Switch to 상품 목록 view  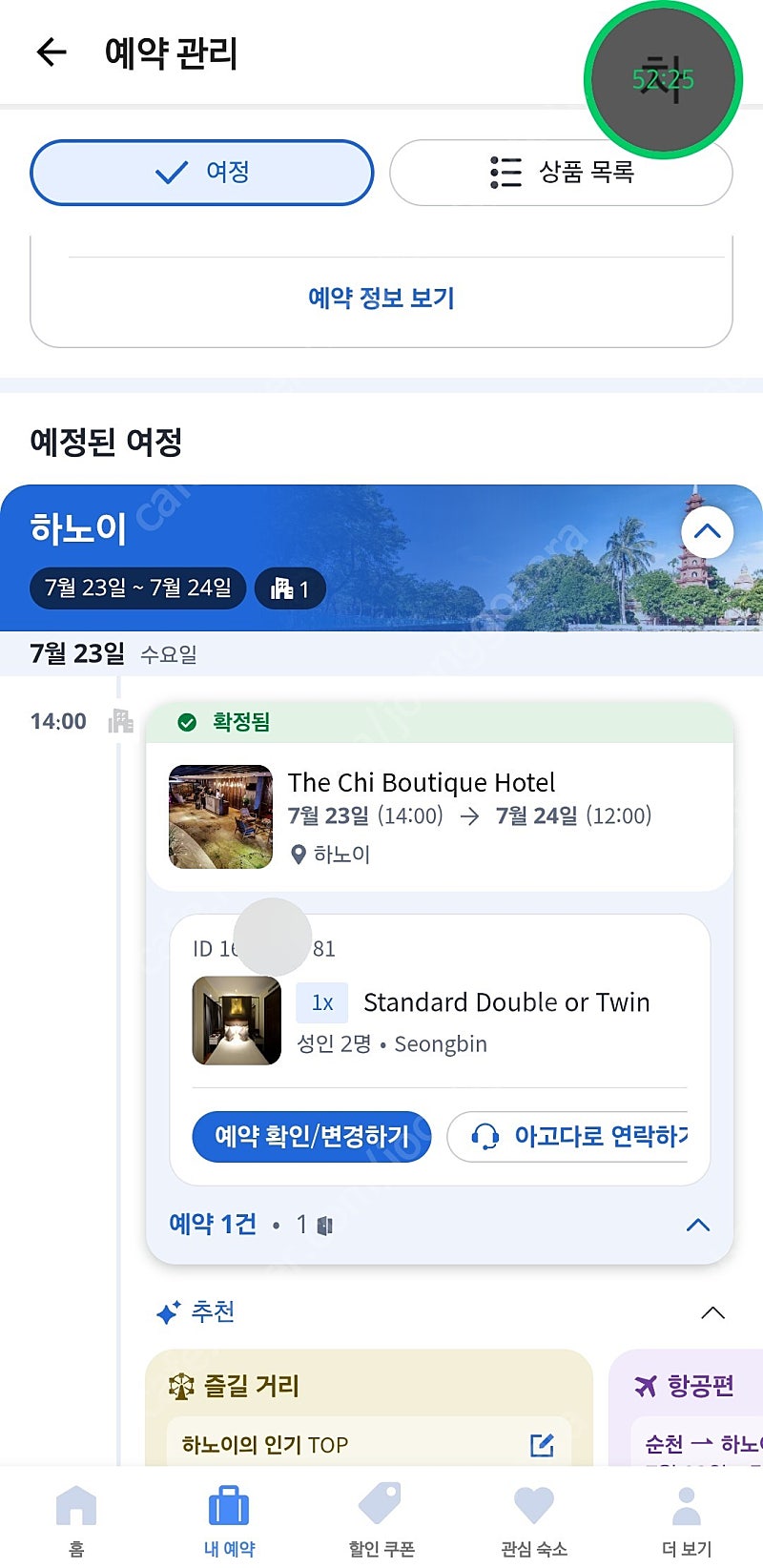pyautogui.click(x=561, y=173)
